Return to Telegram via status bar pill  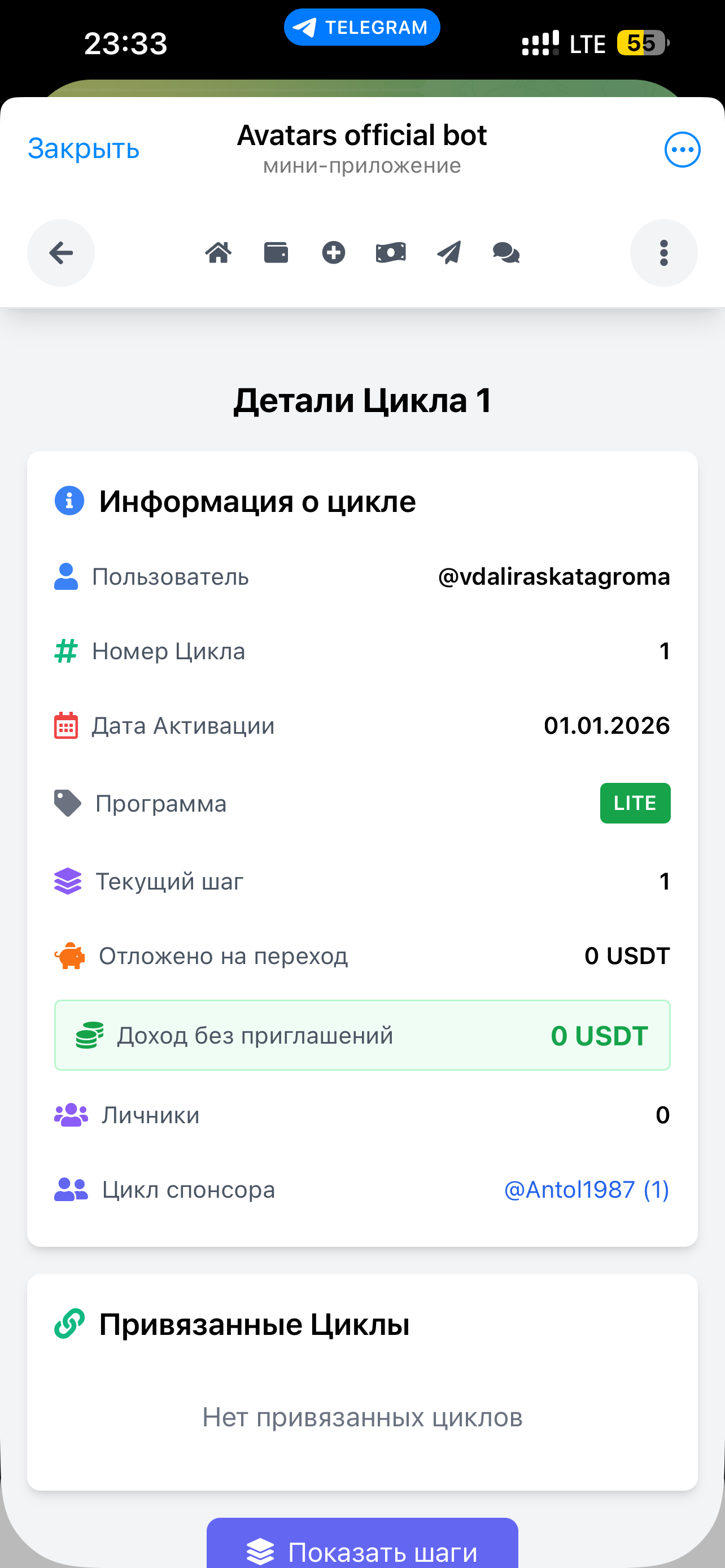[361, 28]
